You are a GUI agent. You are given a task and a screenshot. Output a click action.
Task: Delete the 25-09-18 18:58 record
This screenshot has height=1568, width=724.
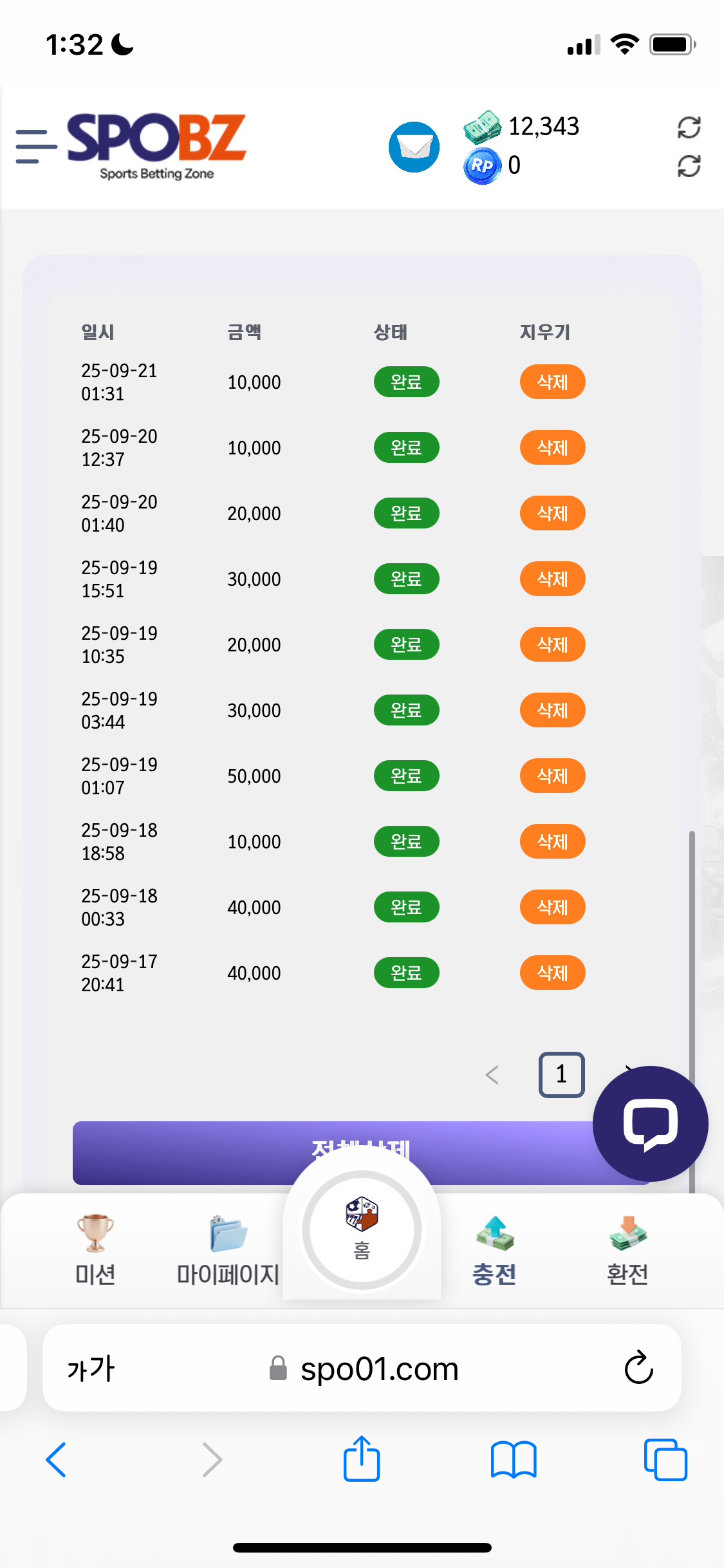click(x=552, y=841)
